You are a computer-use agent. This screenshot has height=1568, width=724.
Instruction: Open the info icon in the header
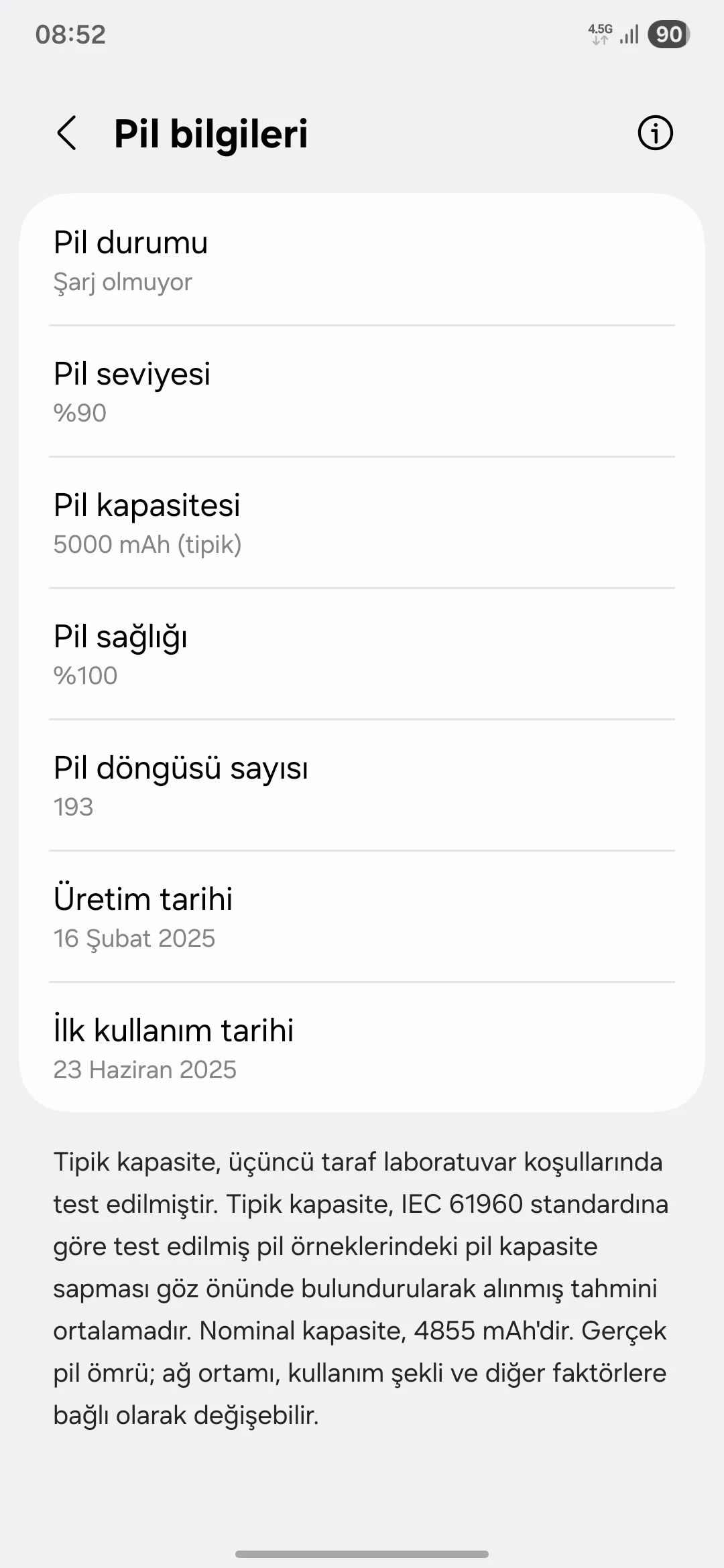pyautogui.click(x=655, y=133)
